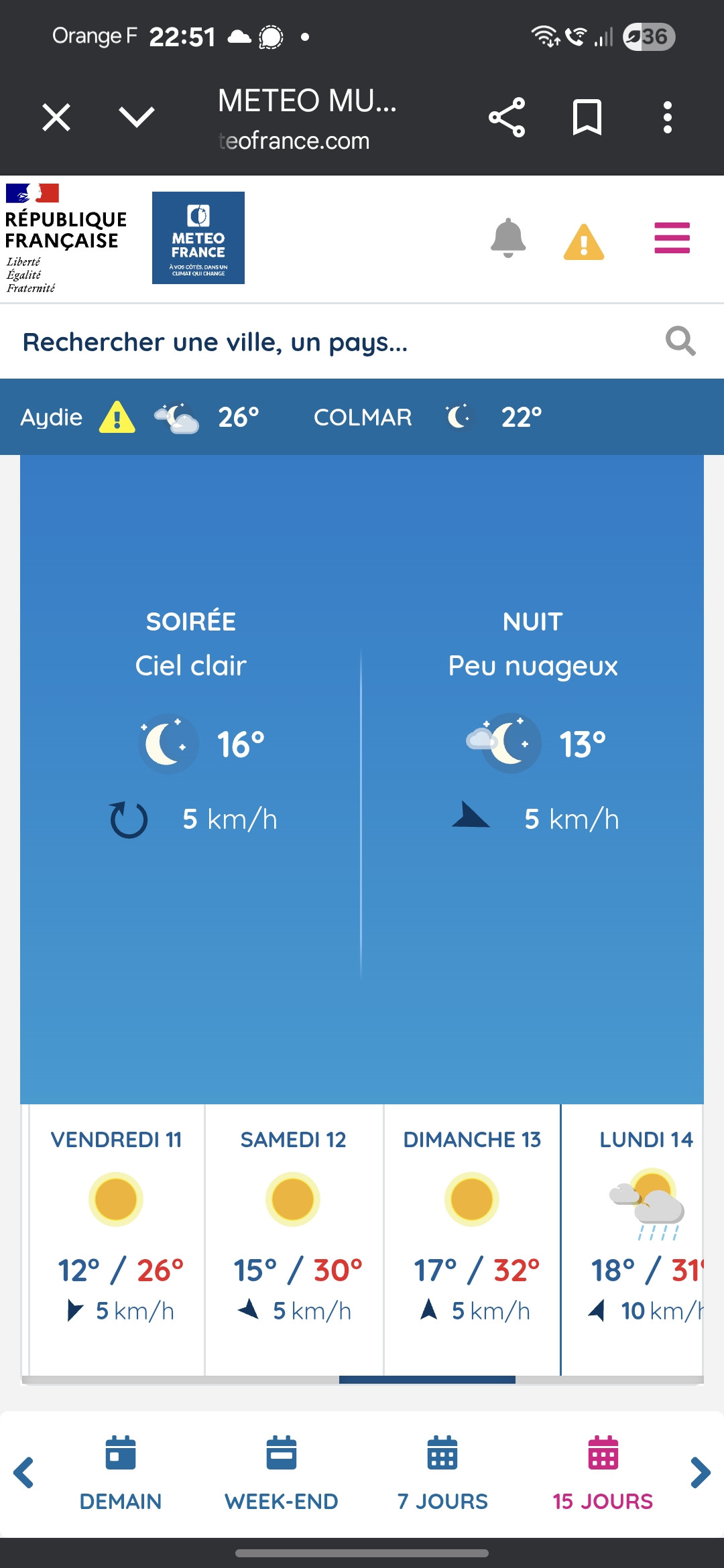Open forecast for Vendredi 11
724x1568 pixels.
[117, 1239]
